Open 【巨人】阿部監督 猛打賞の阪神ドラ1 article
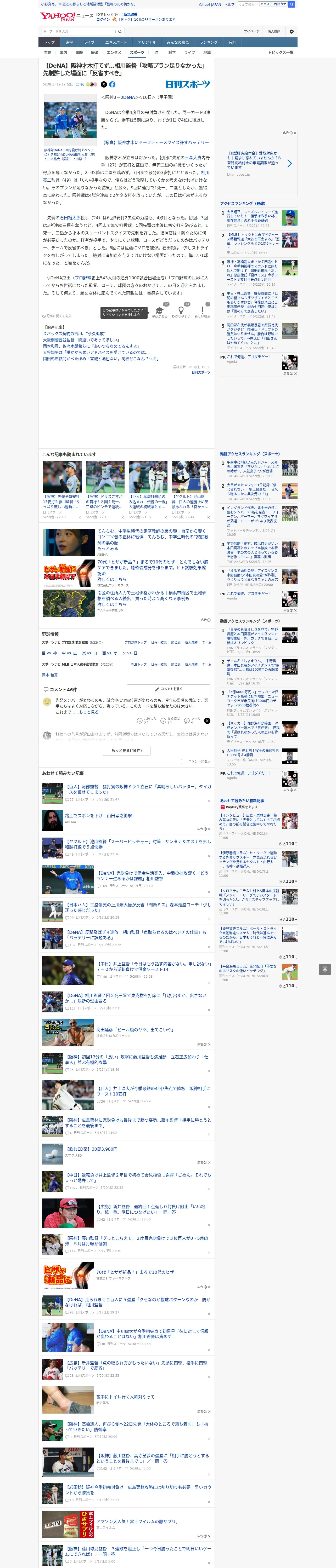This screenshot has height=1568, width=336. tap(138, 789)
